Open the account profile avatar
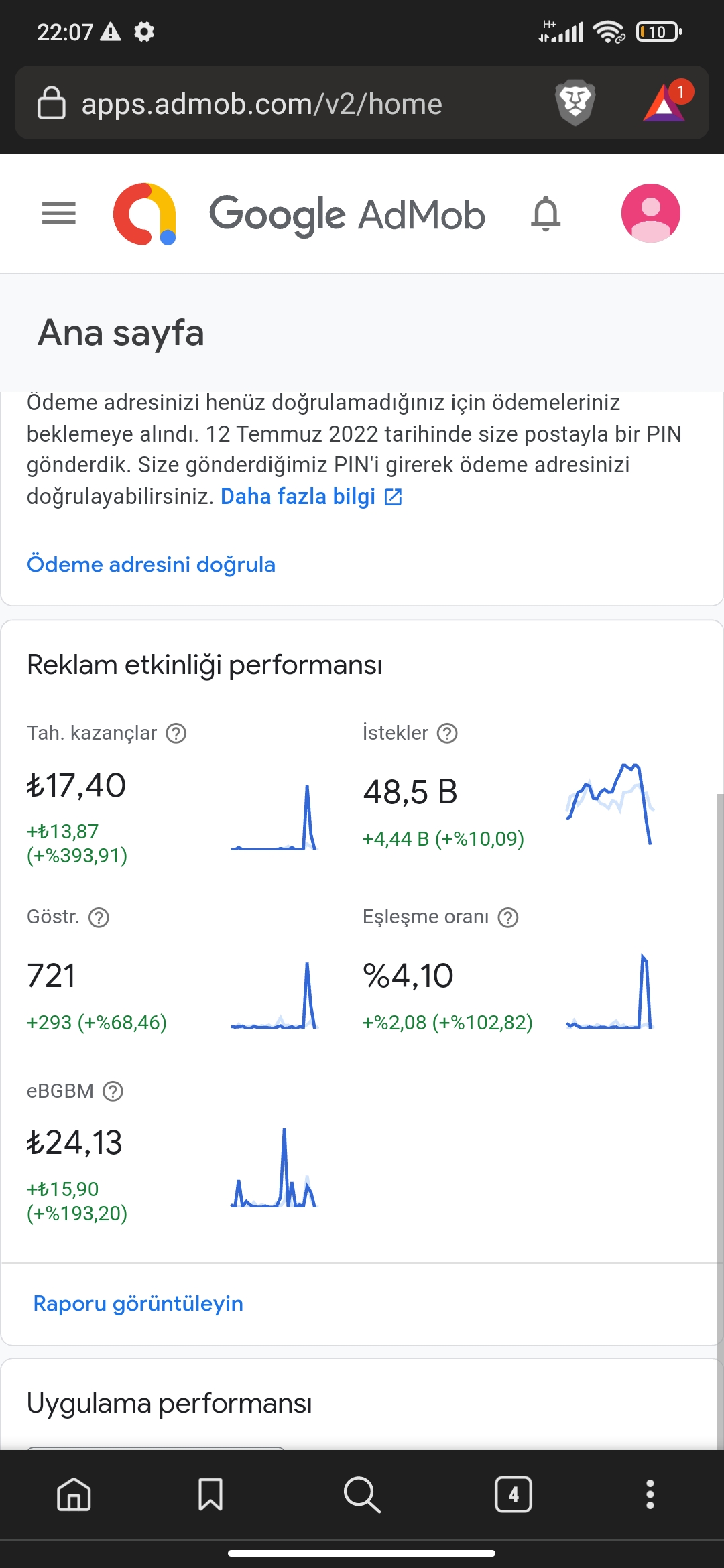The image size is (724, 1568). [x=650, y=213]
